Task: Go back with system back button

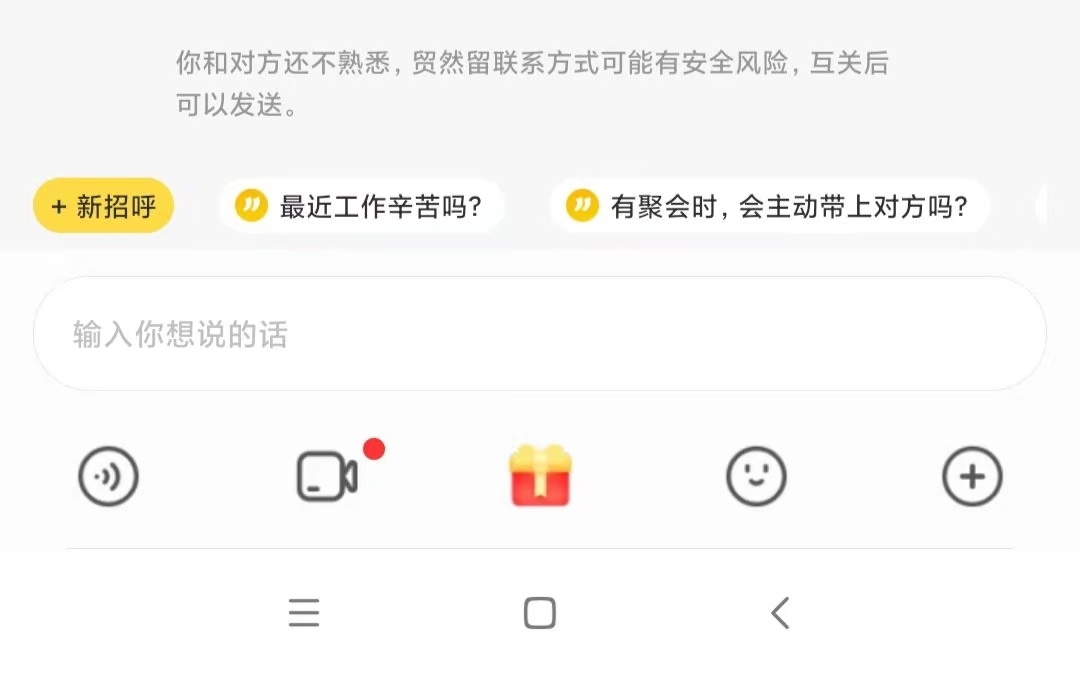Action: tap(780, 612)
